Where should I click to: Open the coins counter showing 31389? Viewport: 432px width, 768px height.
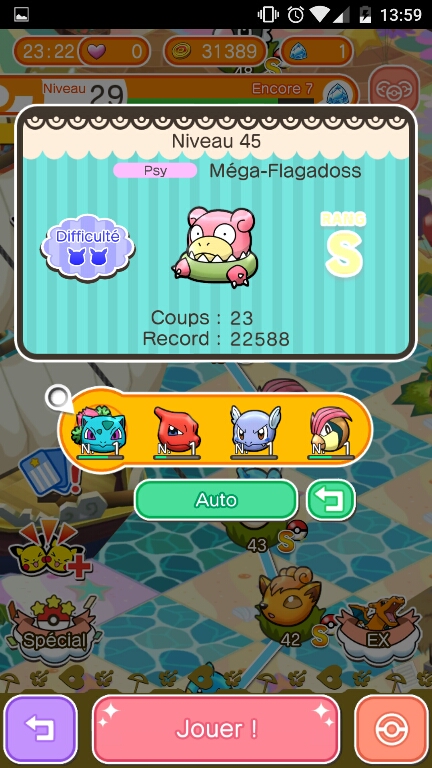pyautogui.click(x=215, y=51)
